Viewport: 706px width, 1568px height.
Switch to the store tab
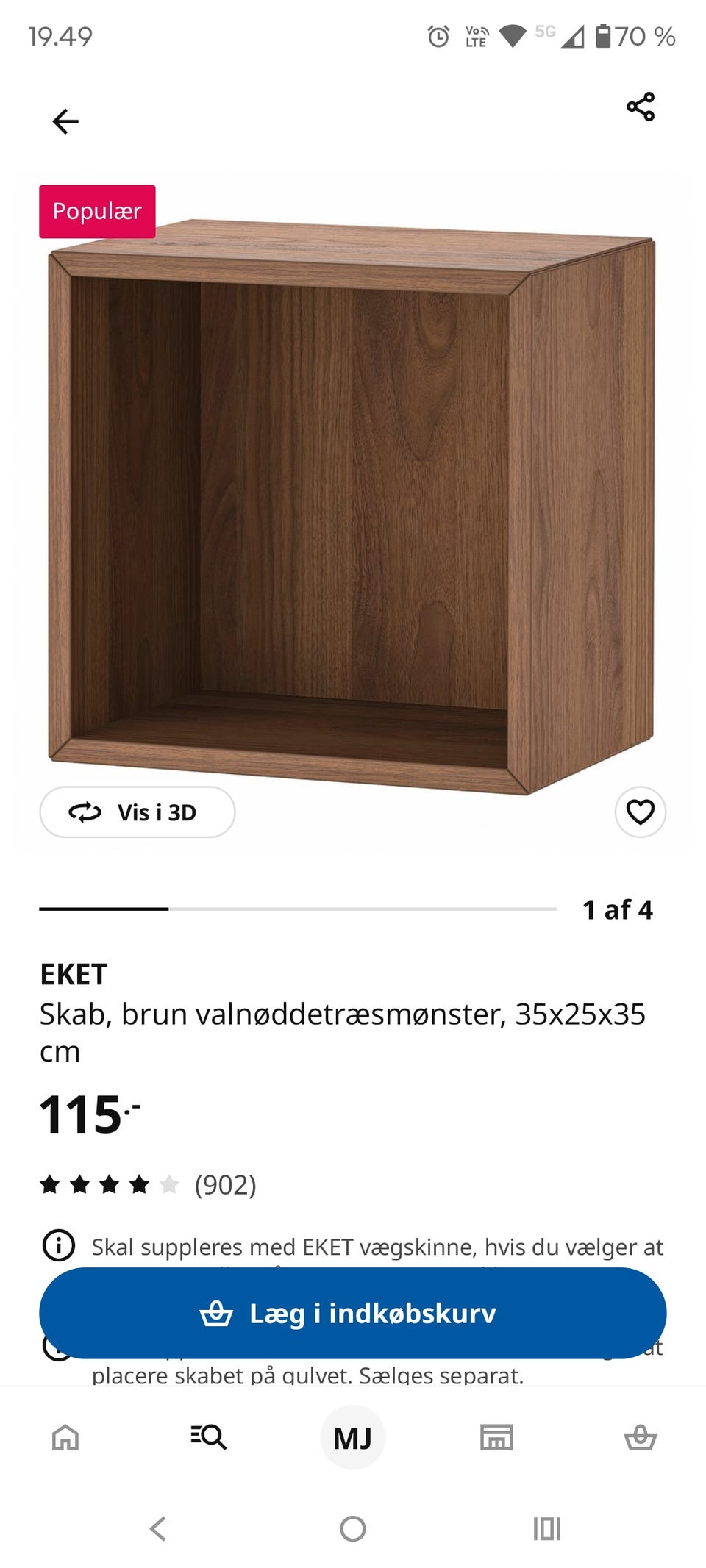point(496,1437)
